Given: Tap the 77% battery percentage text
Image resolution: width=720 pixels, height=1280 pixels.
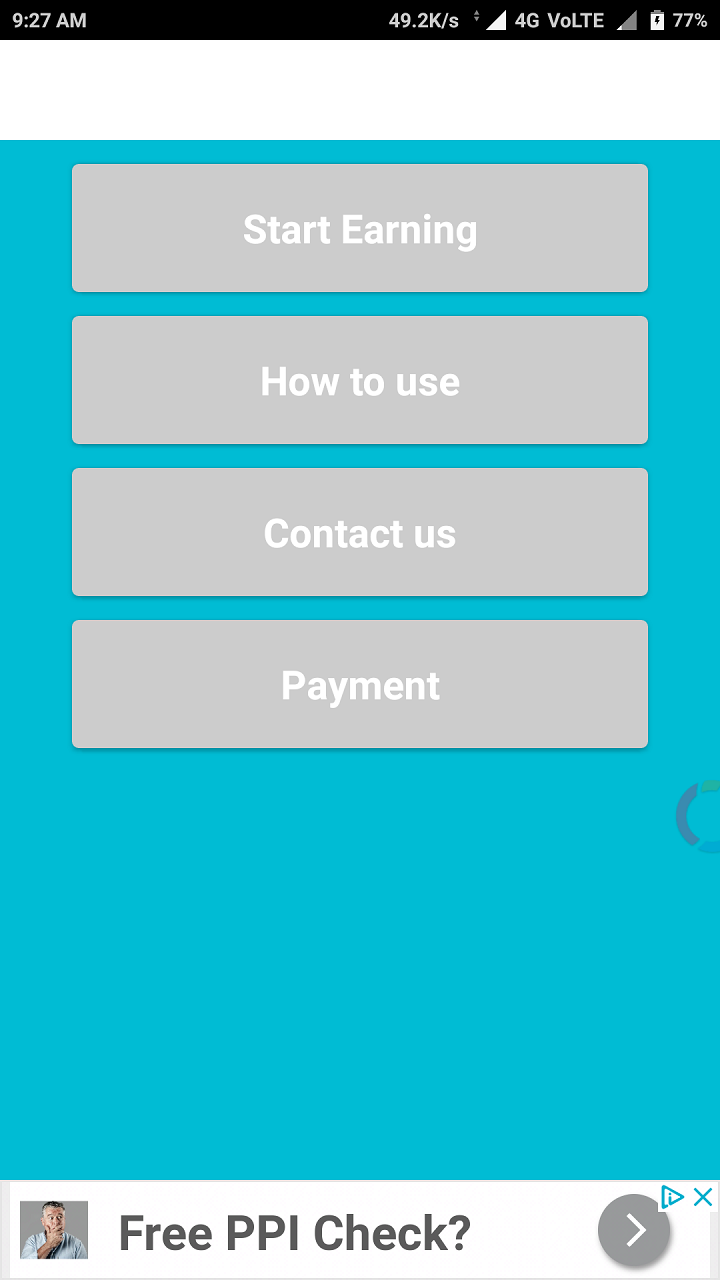Looking at the screenshot, I should coord(691,19).
